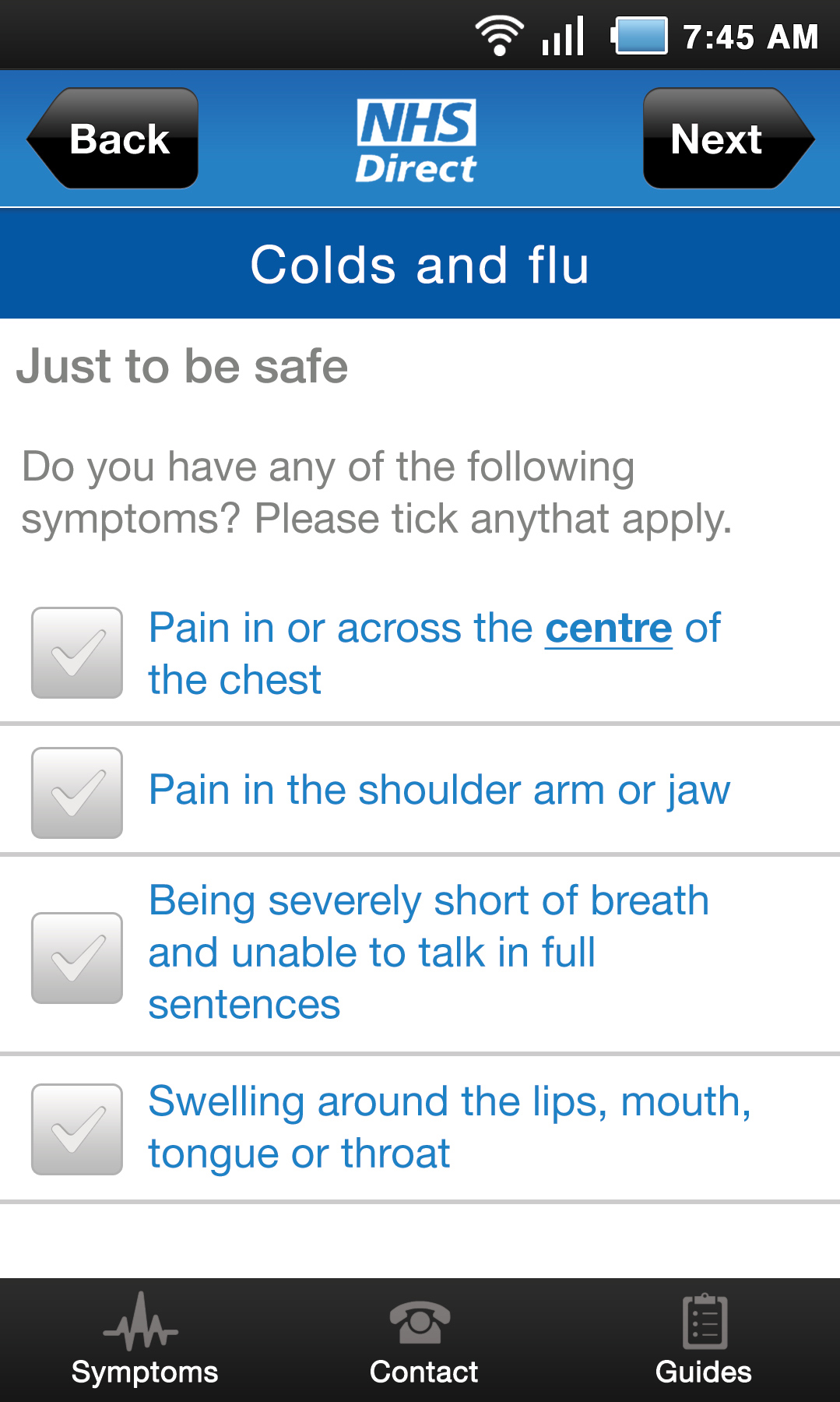840x1402 pixels.
Task: Go back using the Back button
Action: point(113,139)
